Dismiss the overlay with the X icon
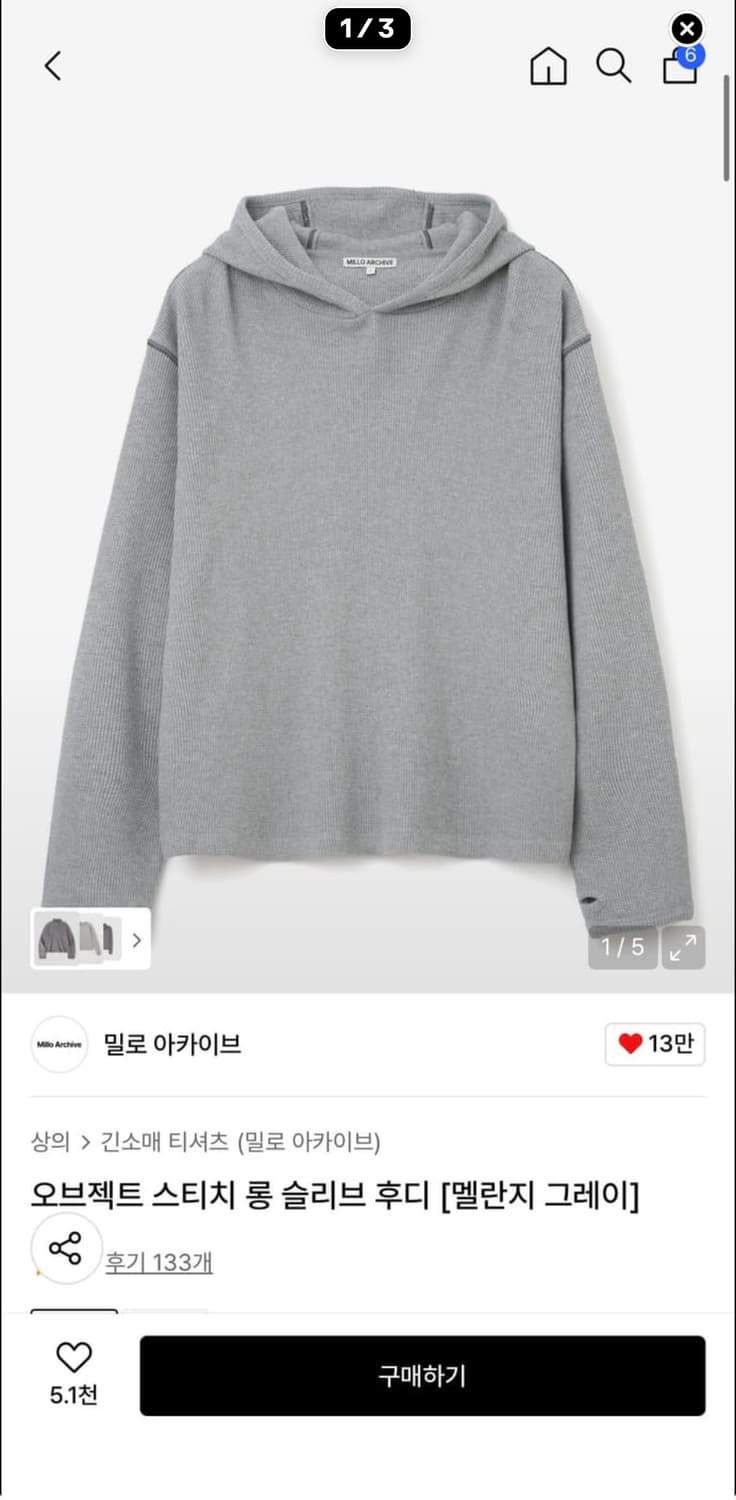Screen dimensions: 736x1500 pyautogui.click(x=688, y=27)
